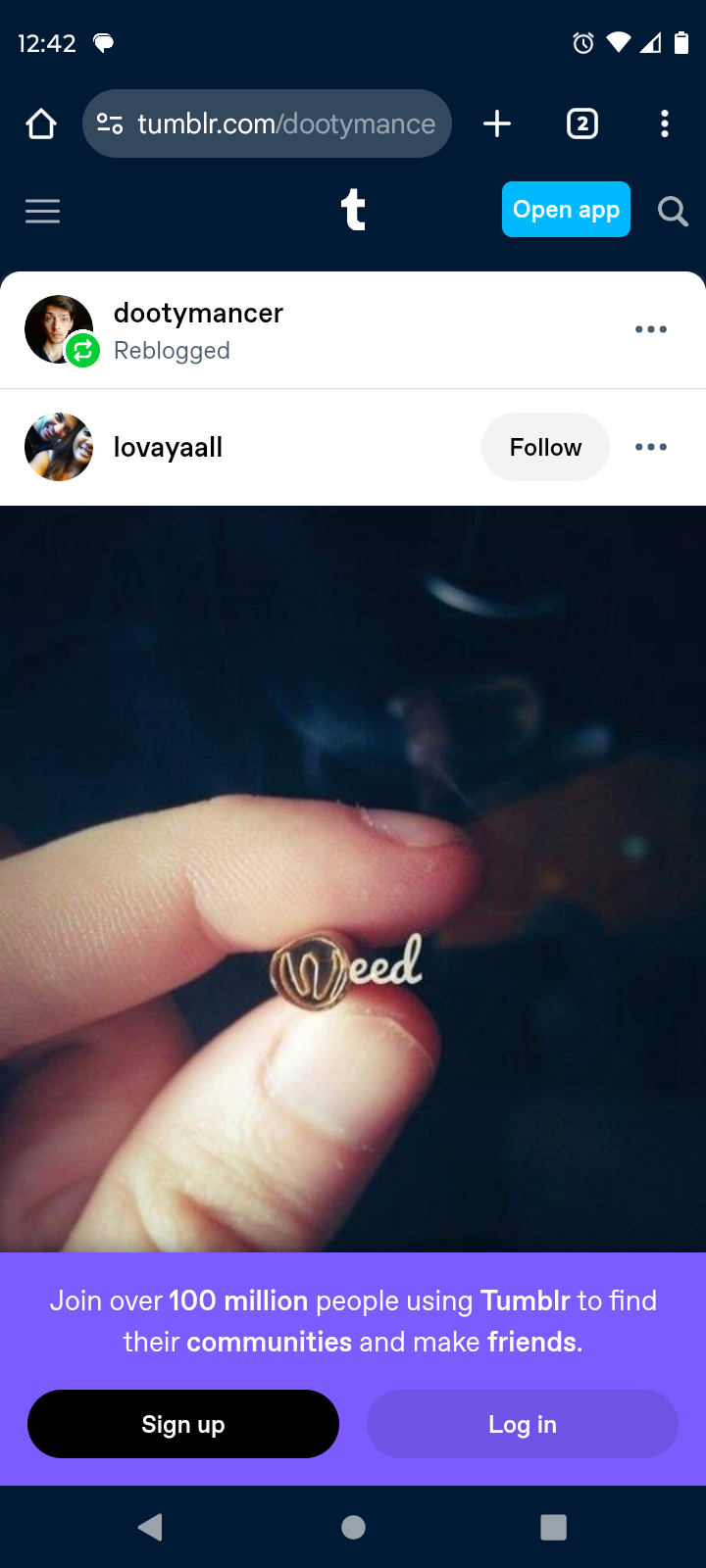View lovayaall's blog
Image resolution: width=706 pixels, height=1568 pixels.
(168, 447)
